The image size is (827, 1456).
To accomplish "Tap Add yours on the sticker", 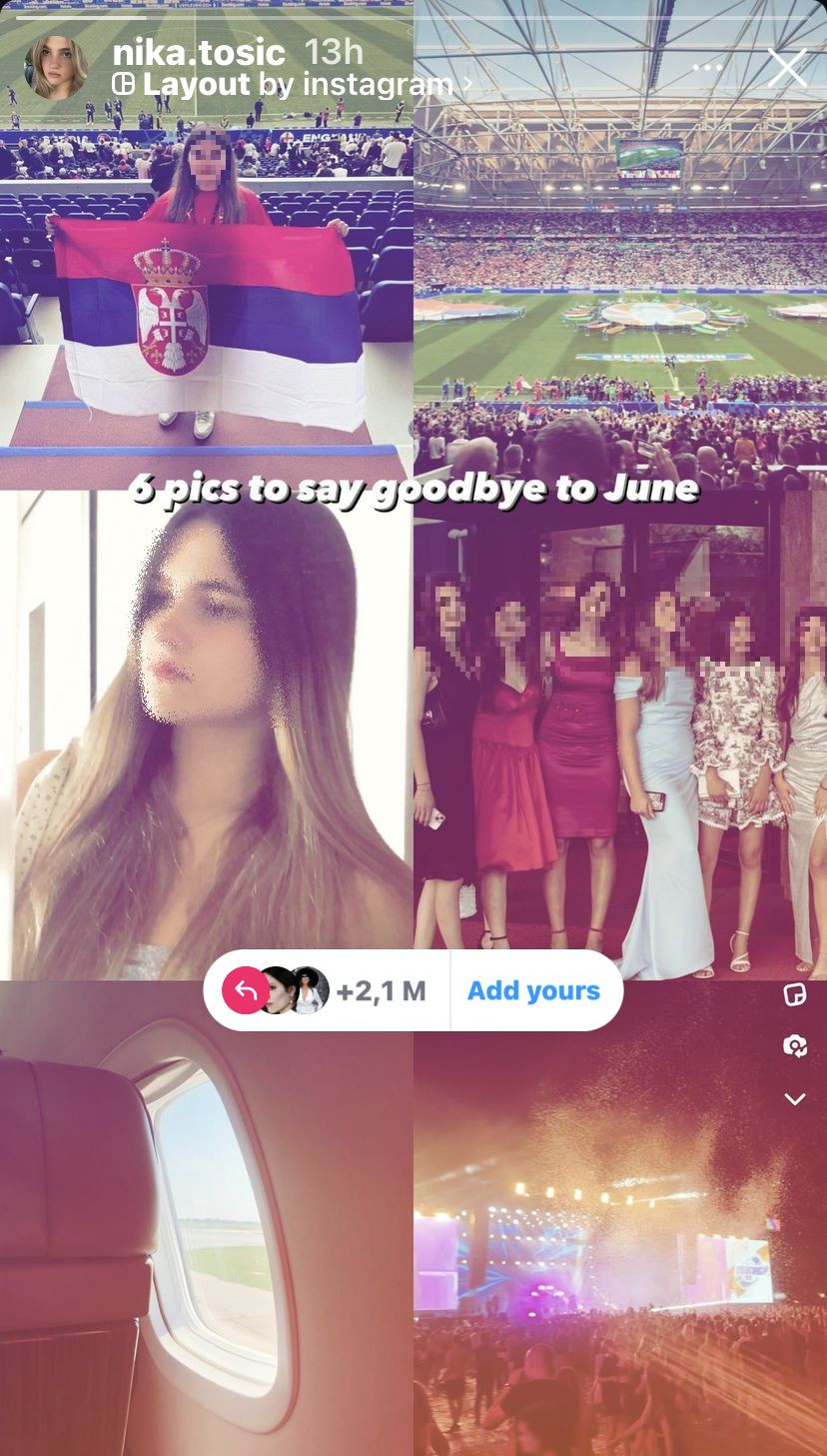I will (533, 990).
